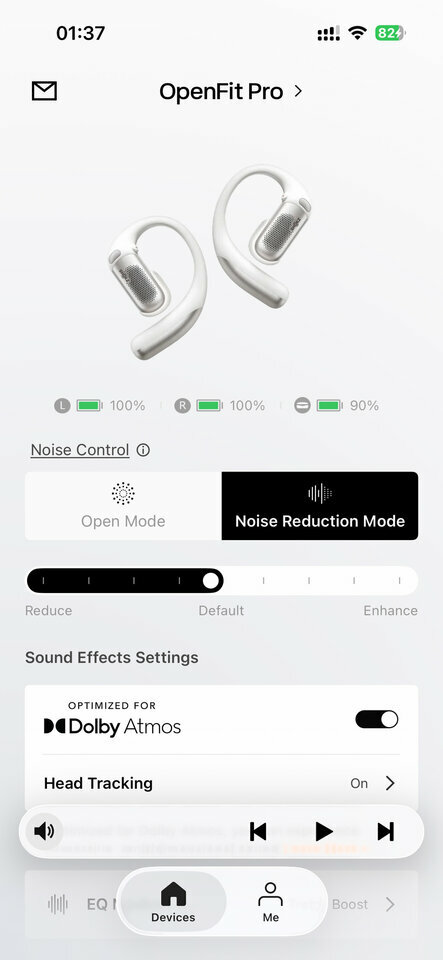
Task: Open the messages envelope icon
Action: (44, 91)
